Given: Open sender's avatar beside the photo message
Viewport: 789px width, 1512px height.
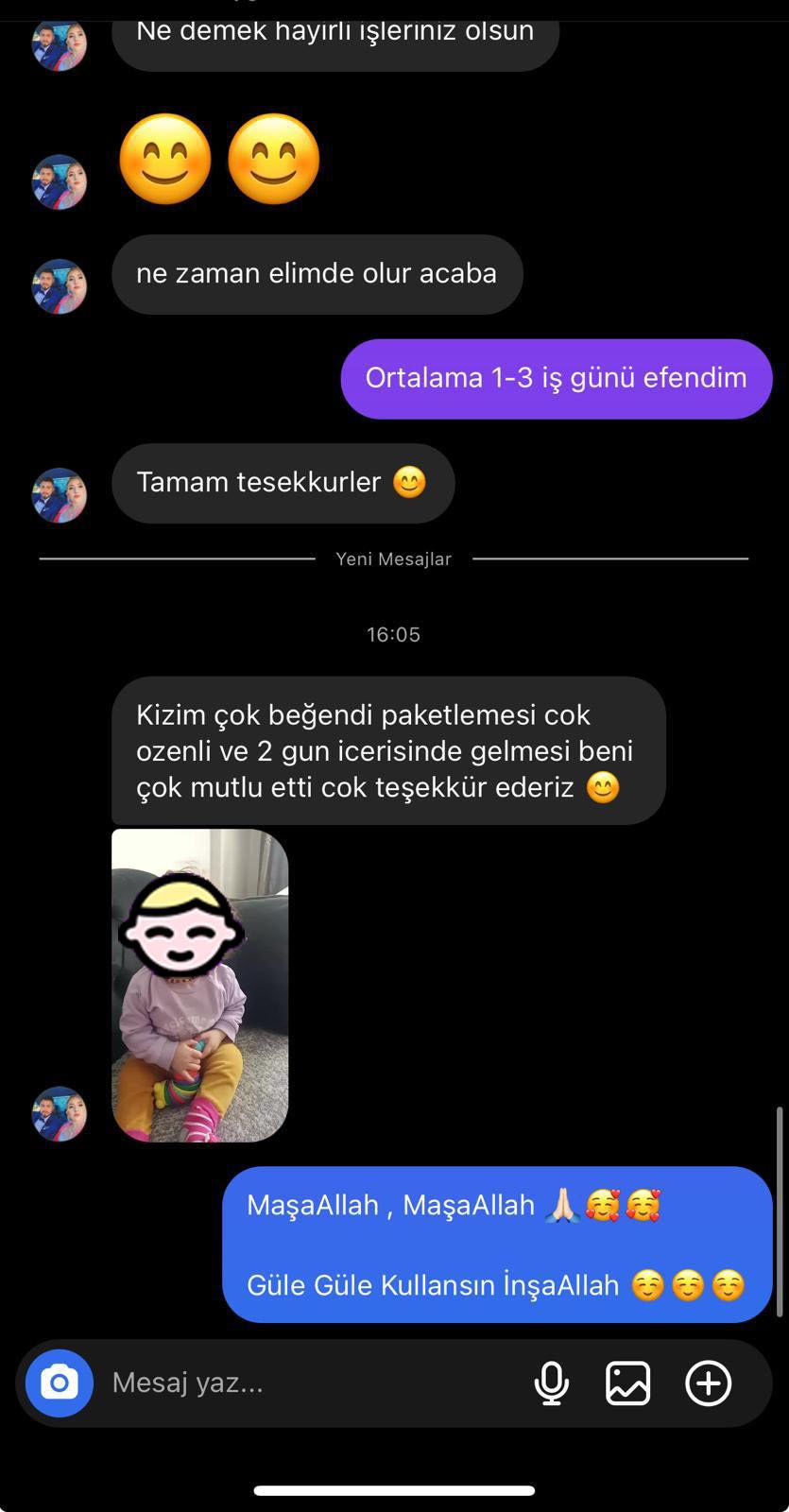Looking at the screenshot, I should (x=60, y=1114).
